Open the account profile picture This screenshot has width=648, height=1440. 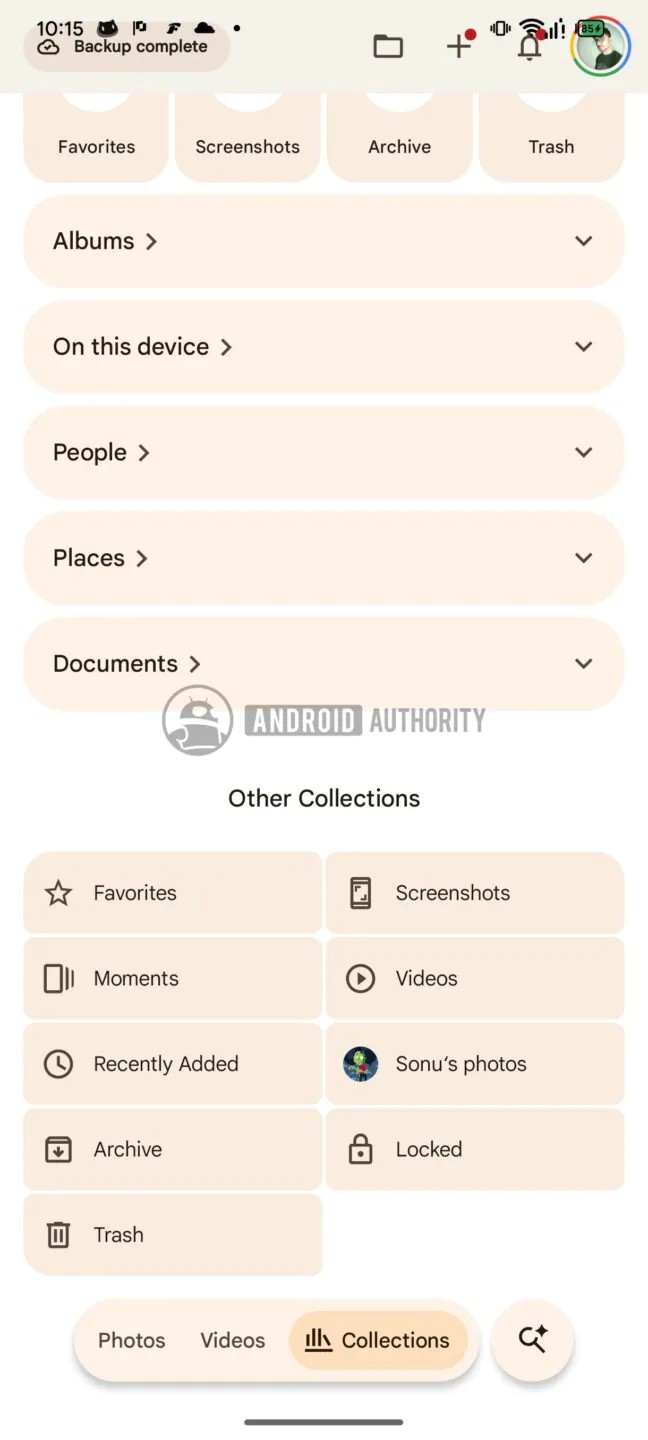(600, 46)
